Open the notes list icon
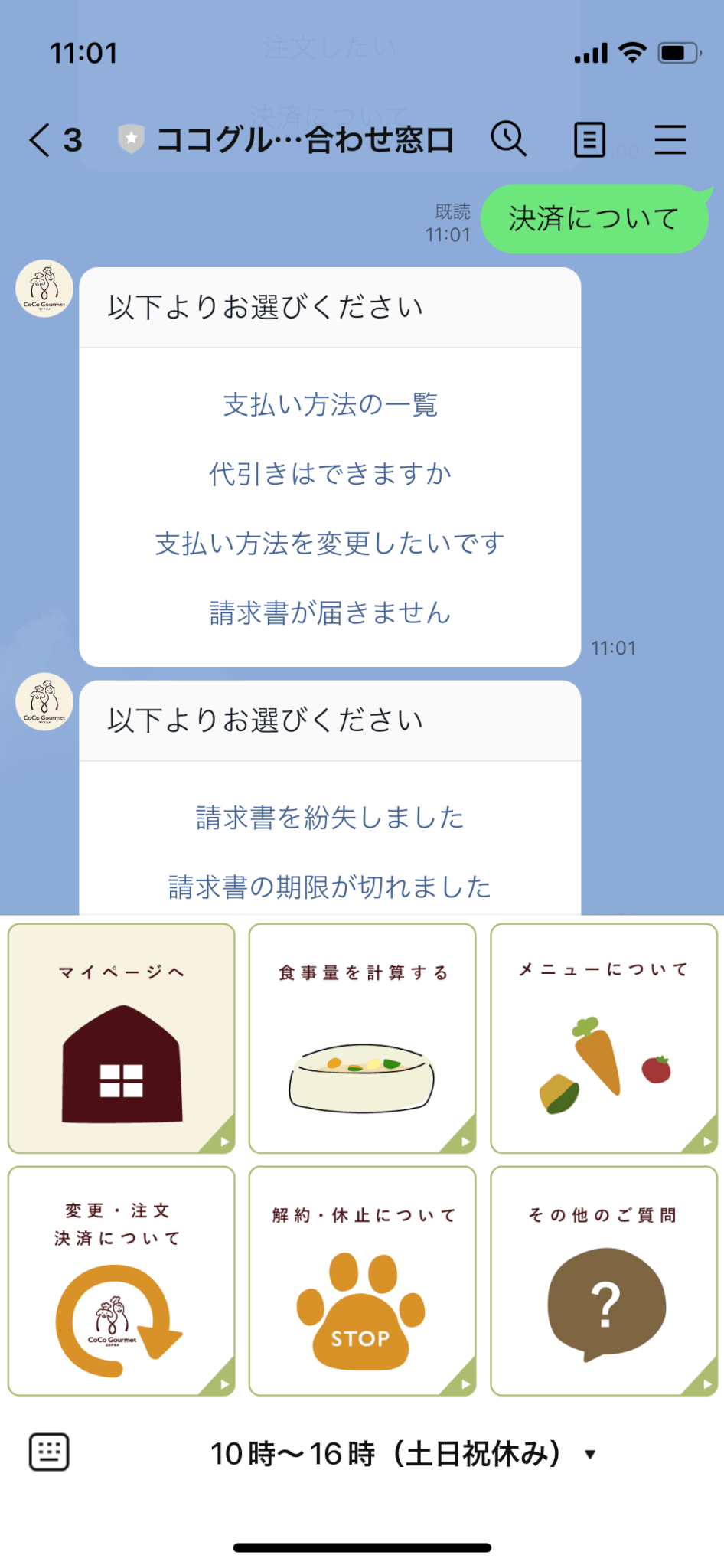The image size is (724, 1568). 589,140
